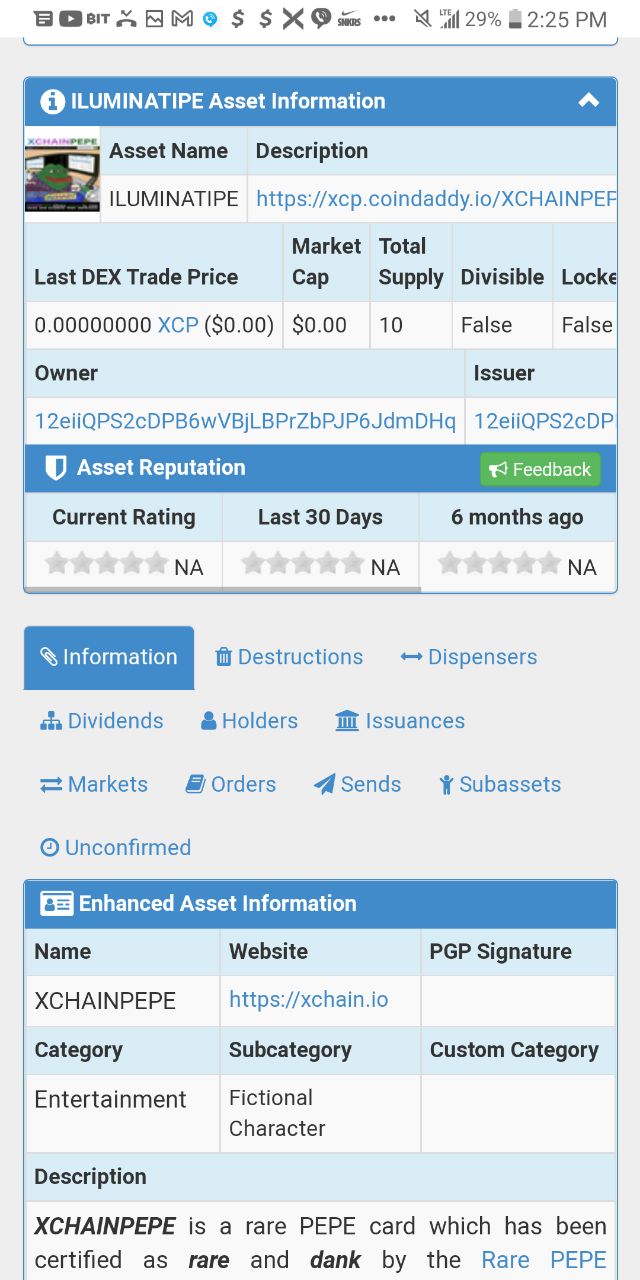Show the Orders tab
The image size is (640, 1280).
(231, 784)
